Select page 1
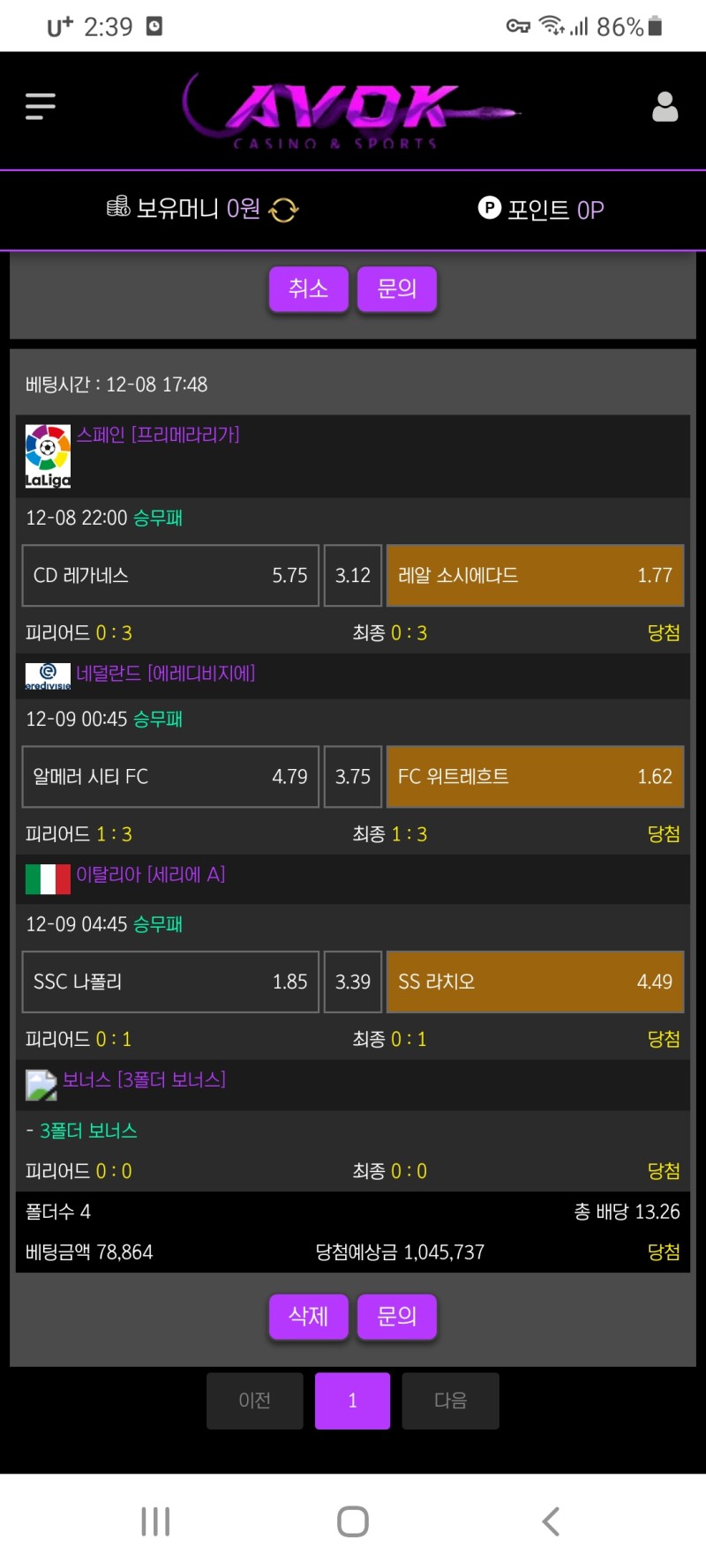Image resolution: width=706 pixels, height=1568 pixels. 352,1400
